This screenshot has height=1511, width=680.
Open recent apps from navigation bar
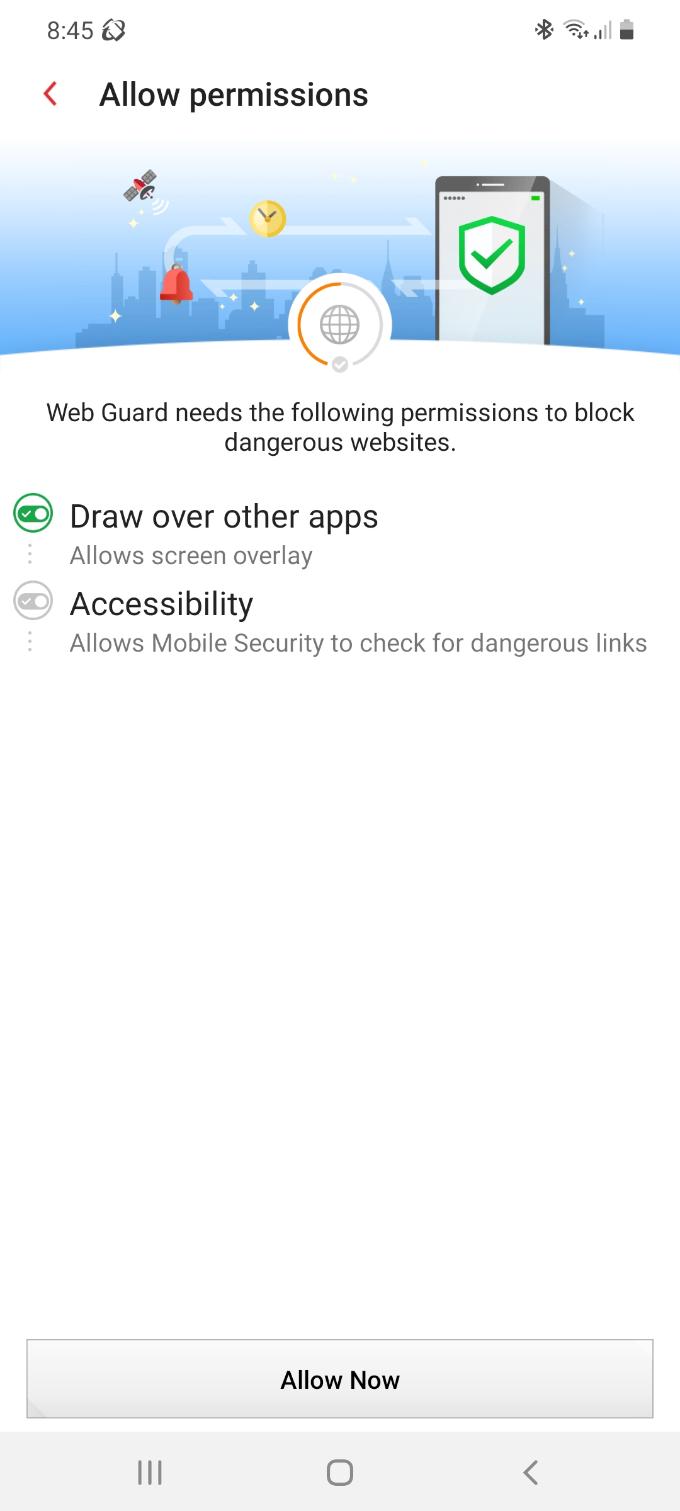click(150, 1472)
